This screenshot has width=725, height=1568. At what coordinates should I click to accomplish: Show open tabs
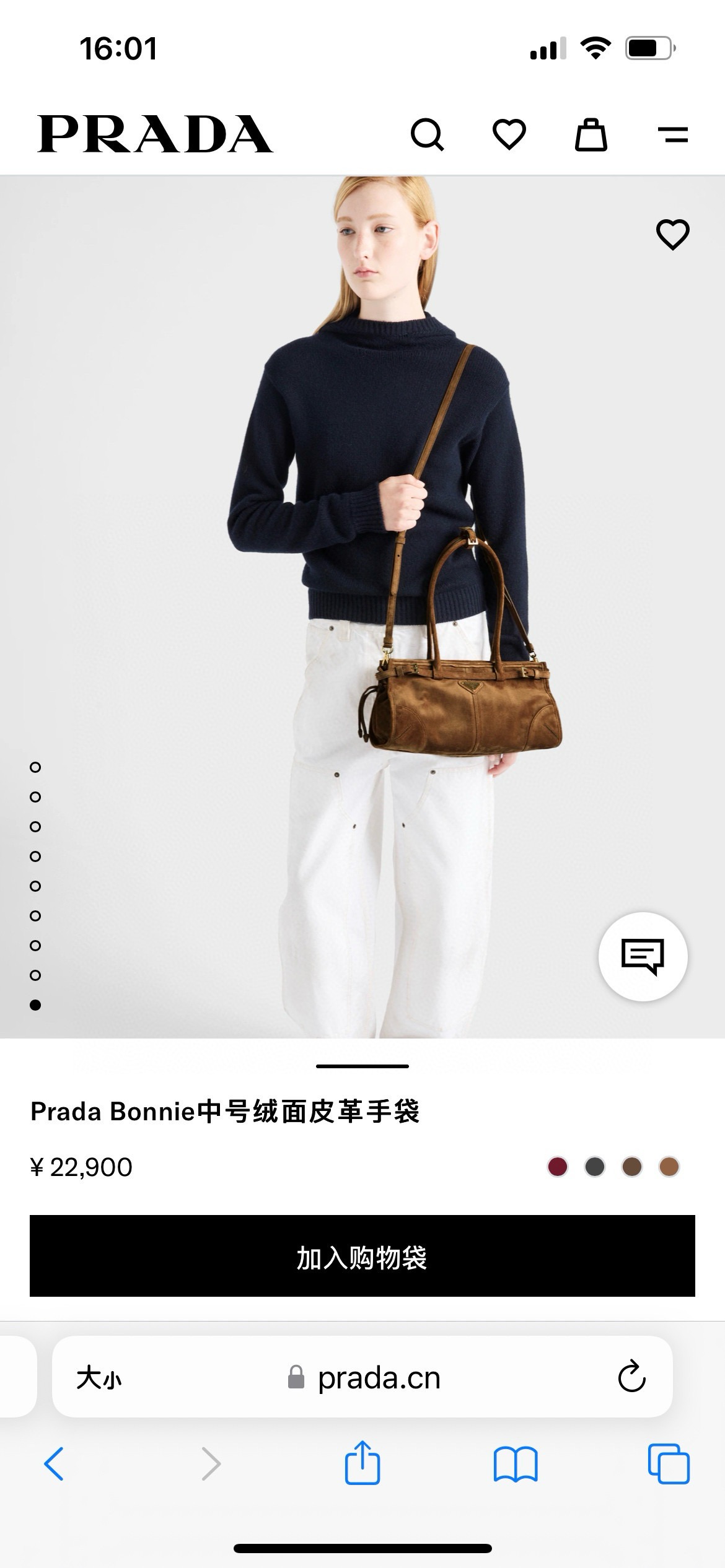668,1464
